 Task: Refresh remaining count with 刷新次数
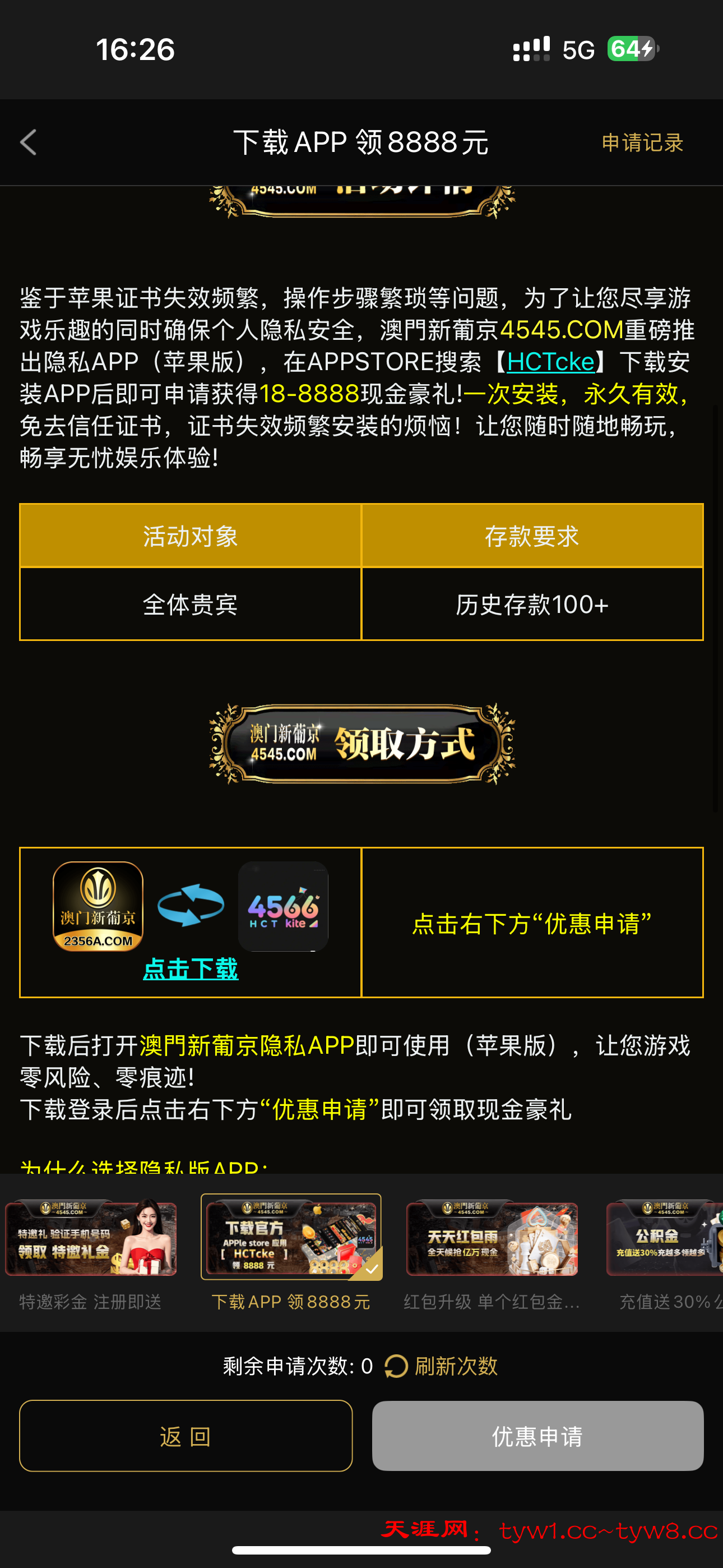[442, 1367]
